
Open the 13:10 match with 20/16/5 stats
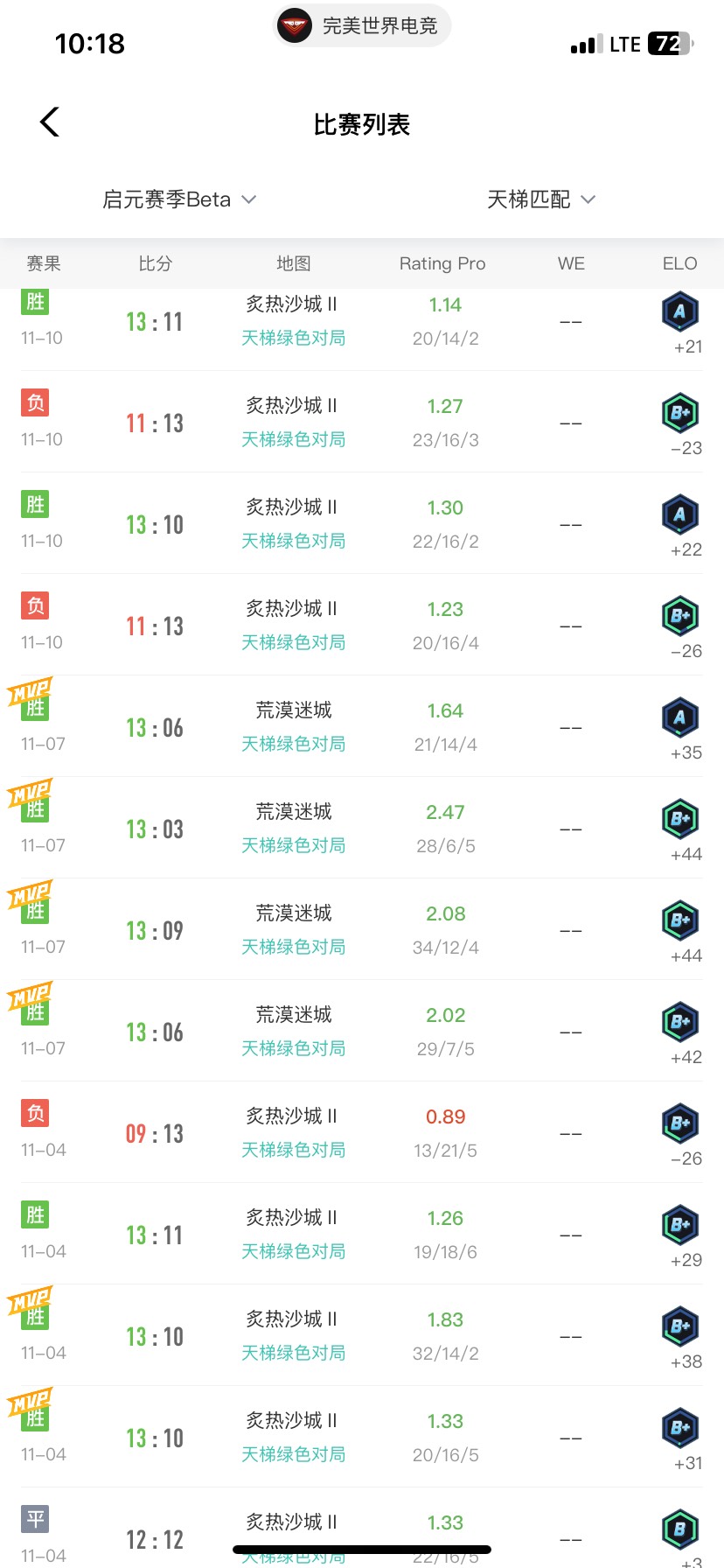pyautogui.click(x=362, y=1437)
